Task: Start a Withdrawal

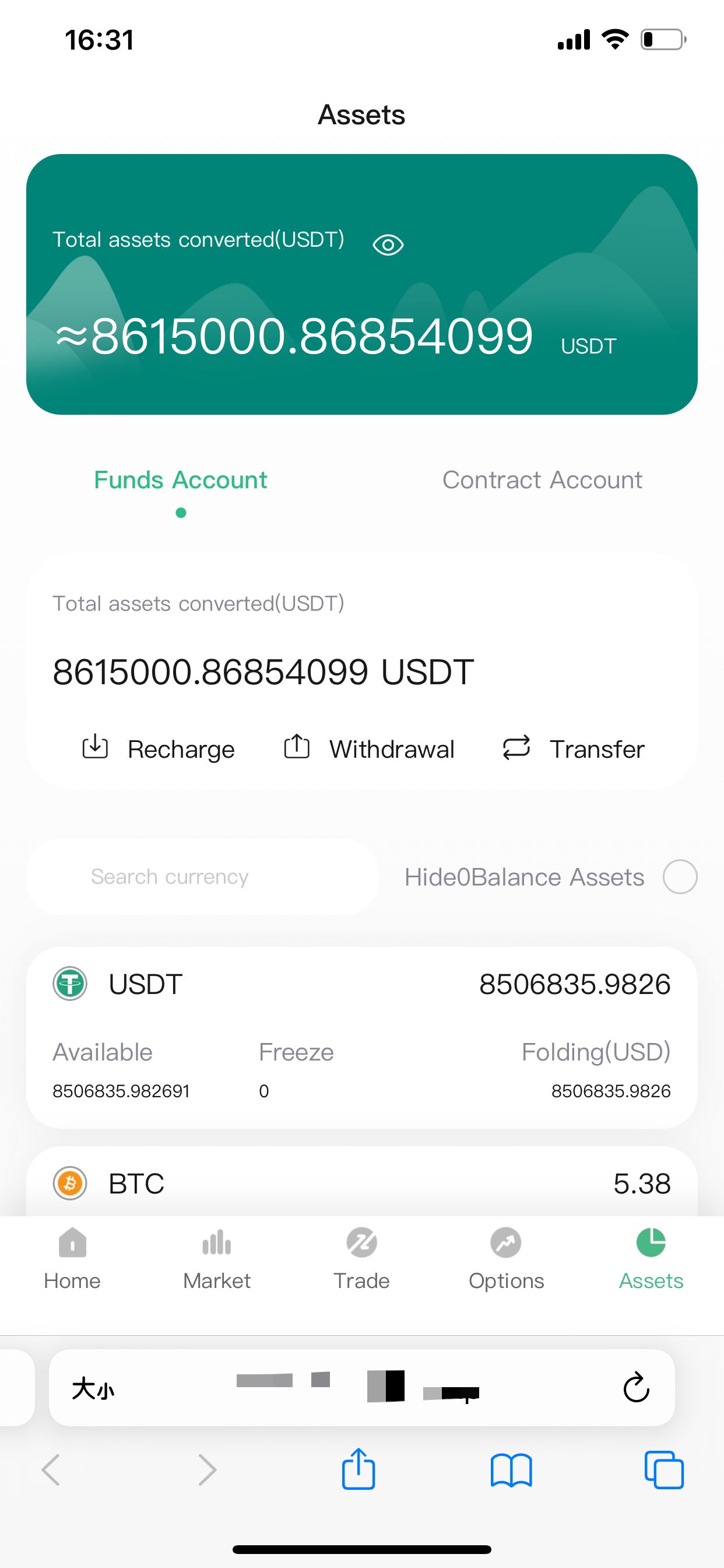Action: tap(370, 748)
